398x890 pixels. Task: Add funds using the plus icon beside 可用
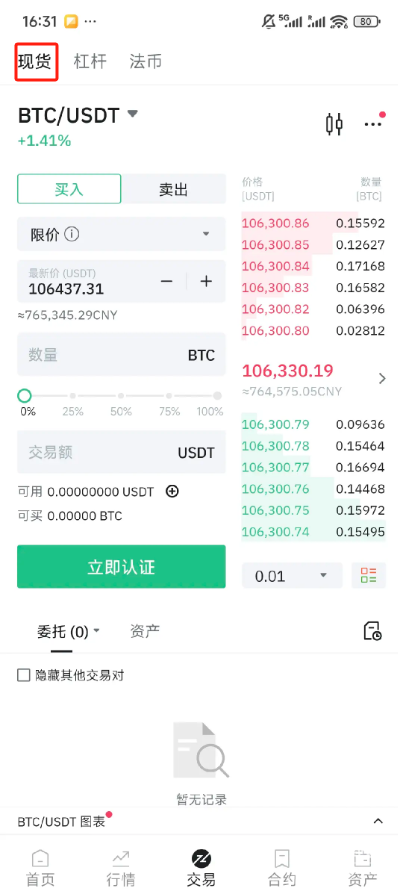pyautogui.click(x=172, y=492)
